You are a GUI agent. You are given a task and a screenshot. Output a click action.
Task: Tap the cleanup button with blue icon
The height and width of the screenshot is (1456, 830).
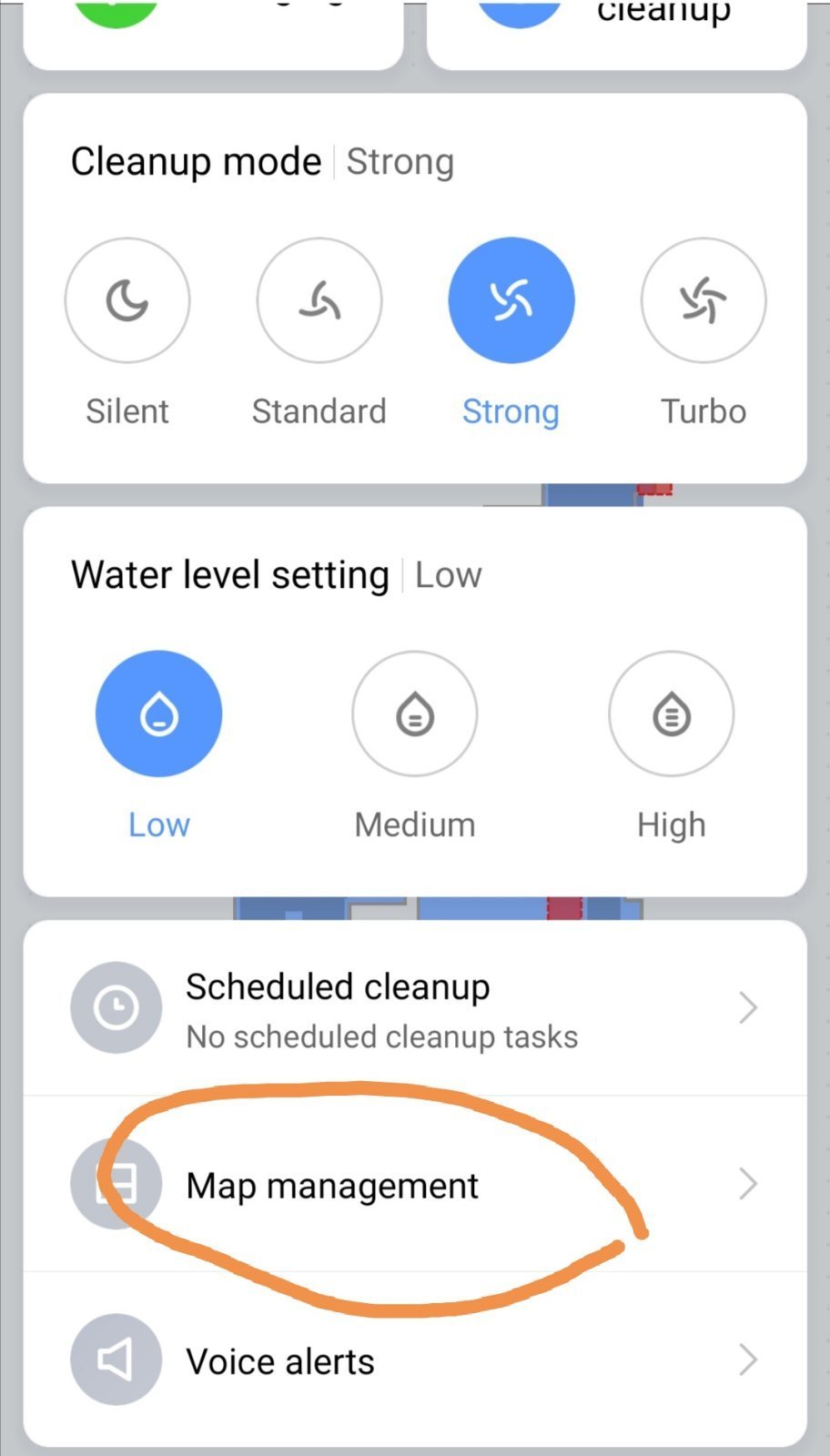(617, 27)
